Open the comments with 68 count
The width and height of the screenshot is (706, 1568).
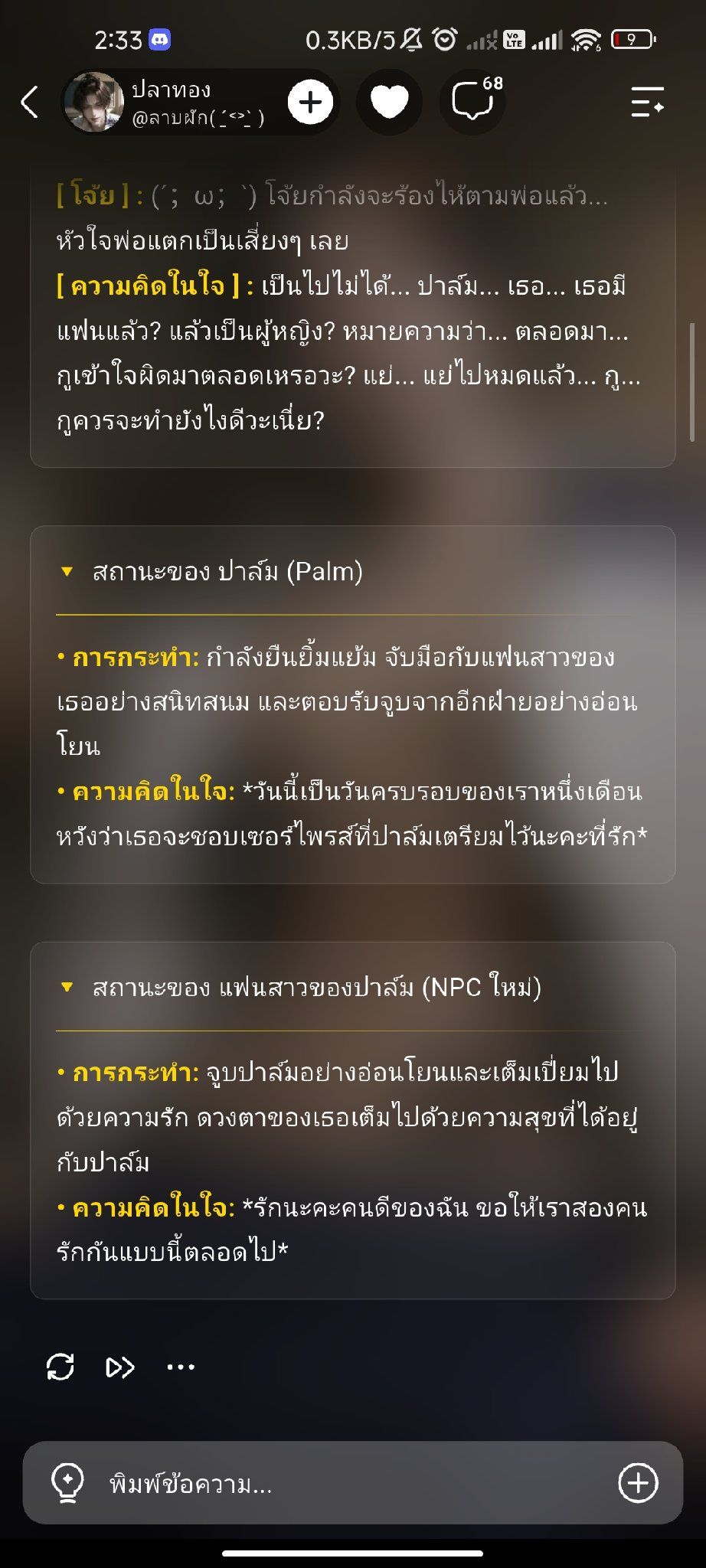point(474,101)
